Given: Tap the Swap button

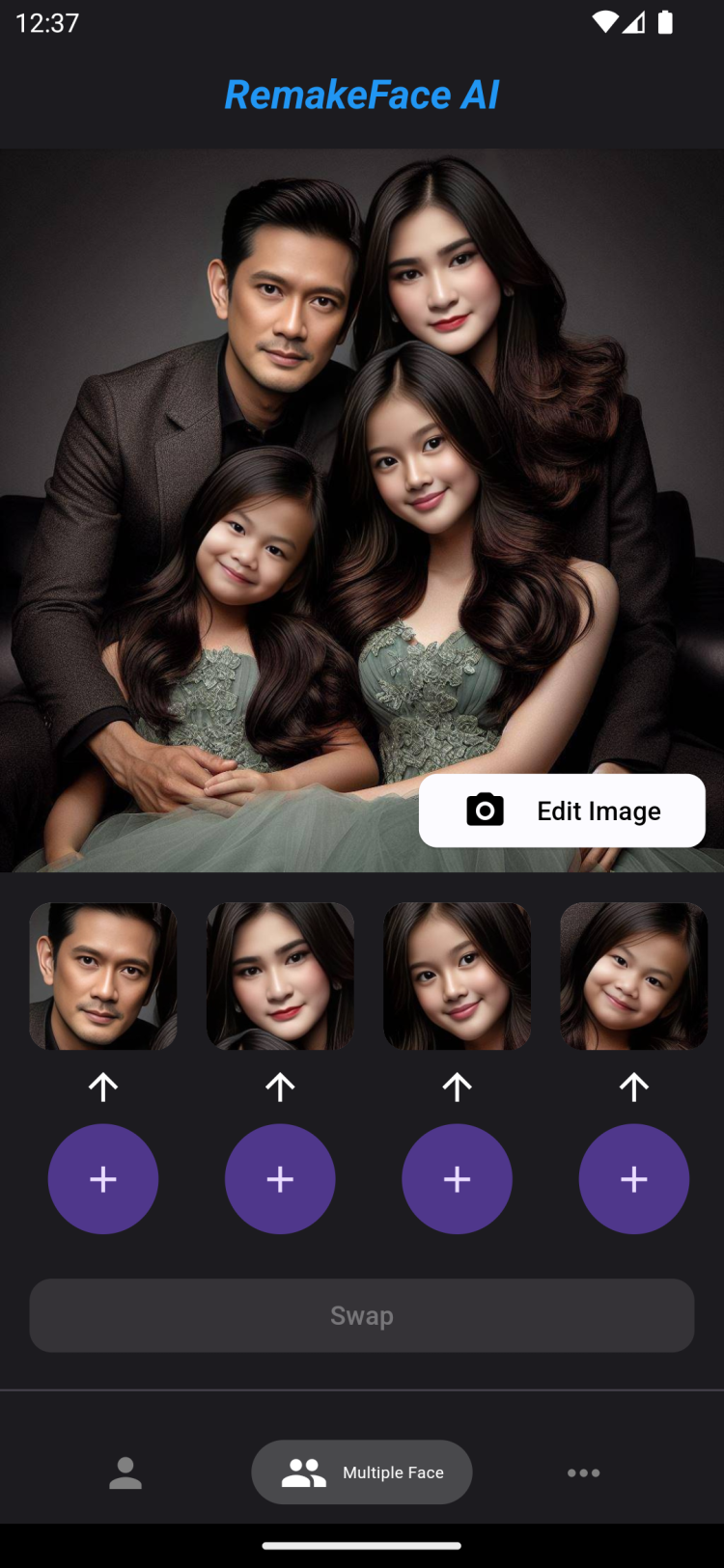Looking at the screenshot, I should click(x=362, y=1315).
